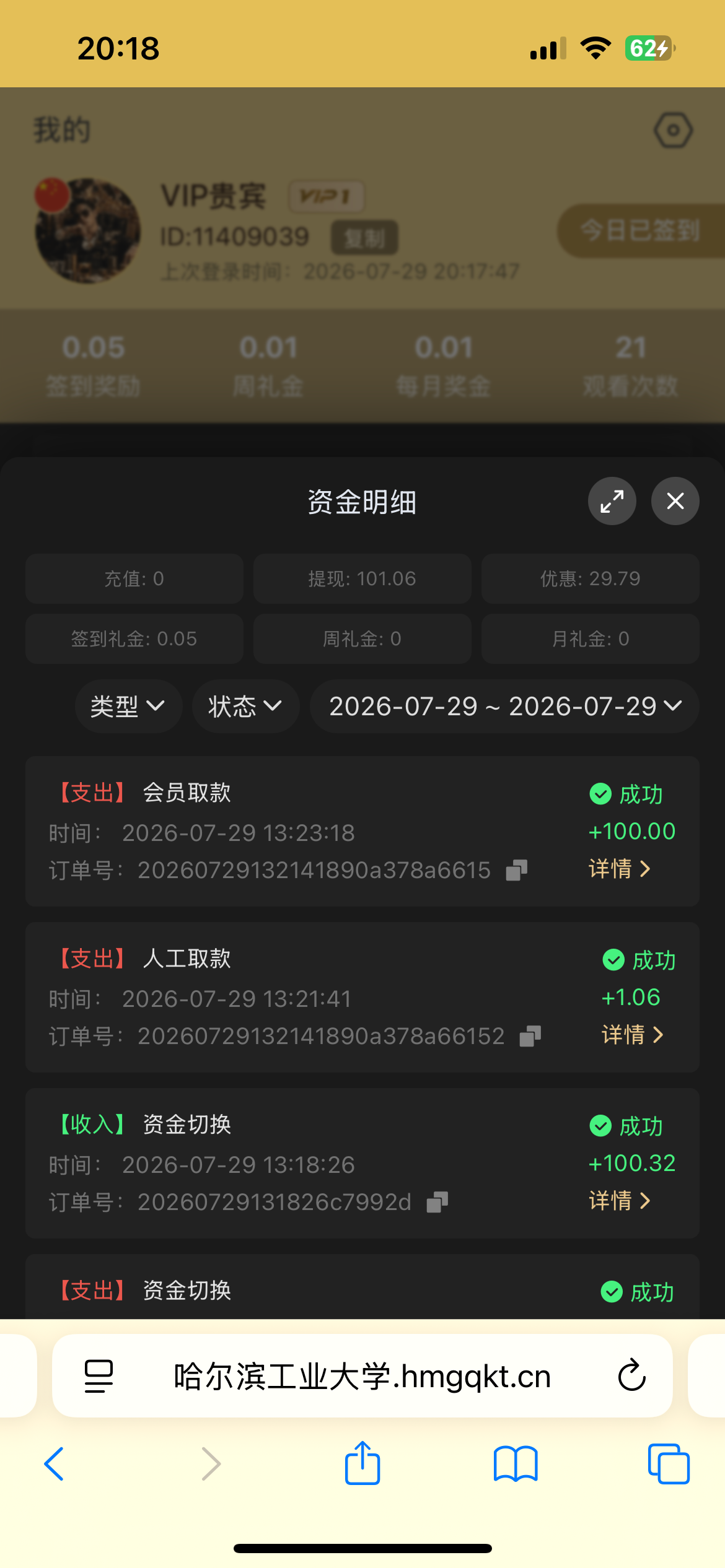Copy the 人工取款 order number
The width and height of the screenshot is (725, 1568).
530,1036
